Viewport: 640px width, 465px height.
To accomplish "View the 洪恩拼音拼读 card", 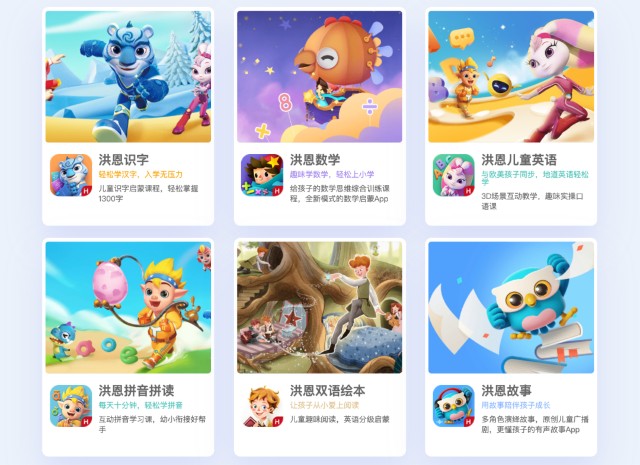I will point(128,345).
